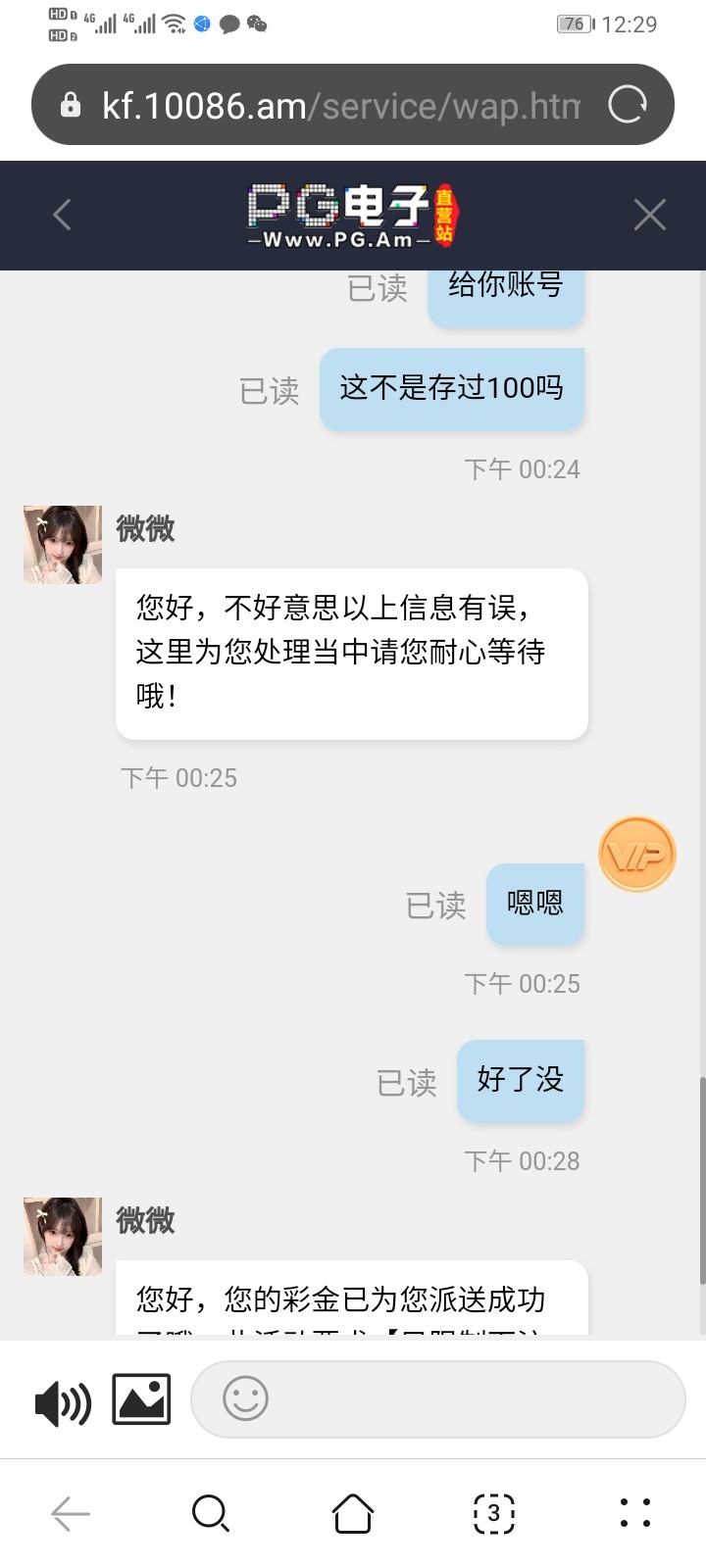
Task: Reload the page from the address bar
Action: point(628,104)
